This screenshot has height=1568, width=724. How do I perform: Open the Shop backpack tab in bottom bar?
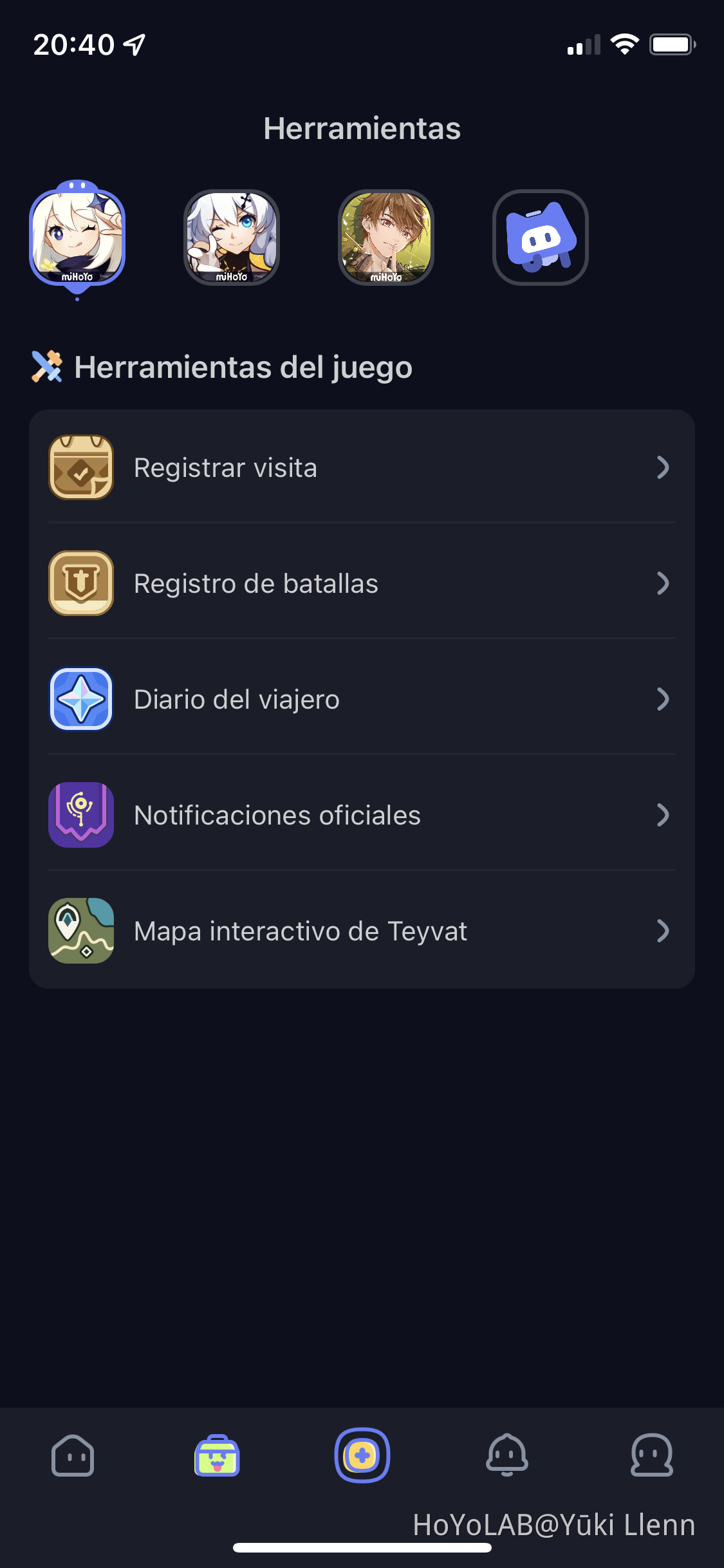click(217, 1457)
